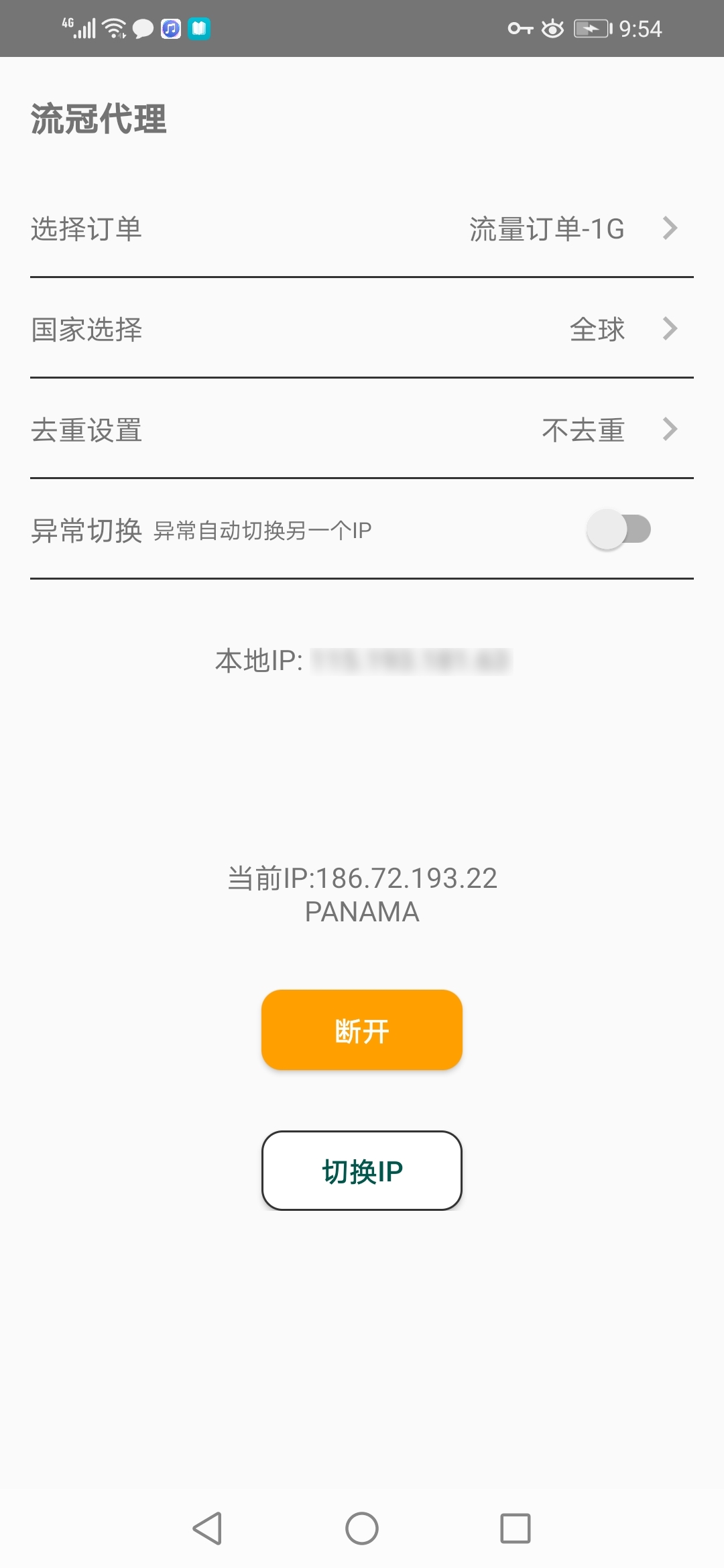Open the music player status bar icon
Viewport: 724px width, 1568px height.
pyautogui.click(x=170, y=27)
